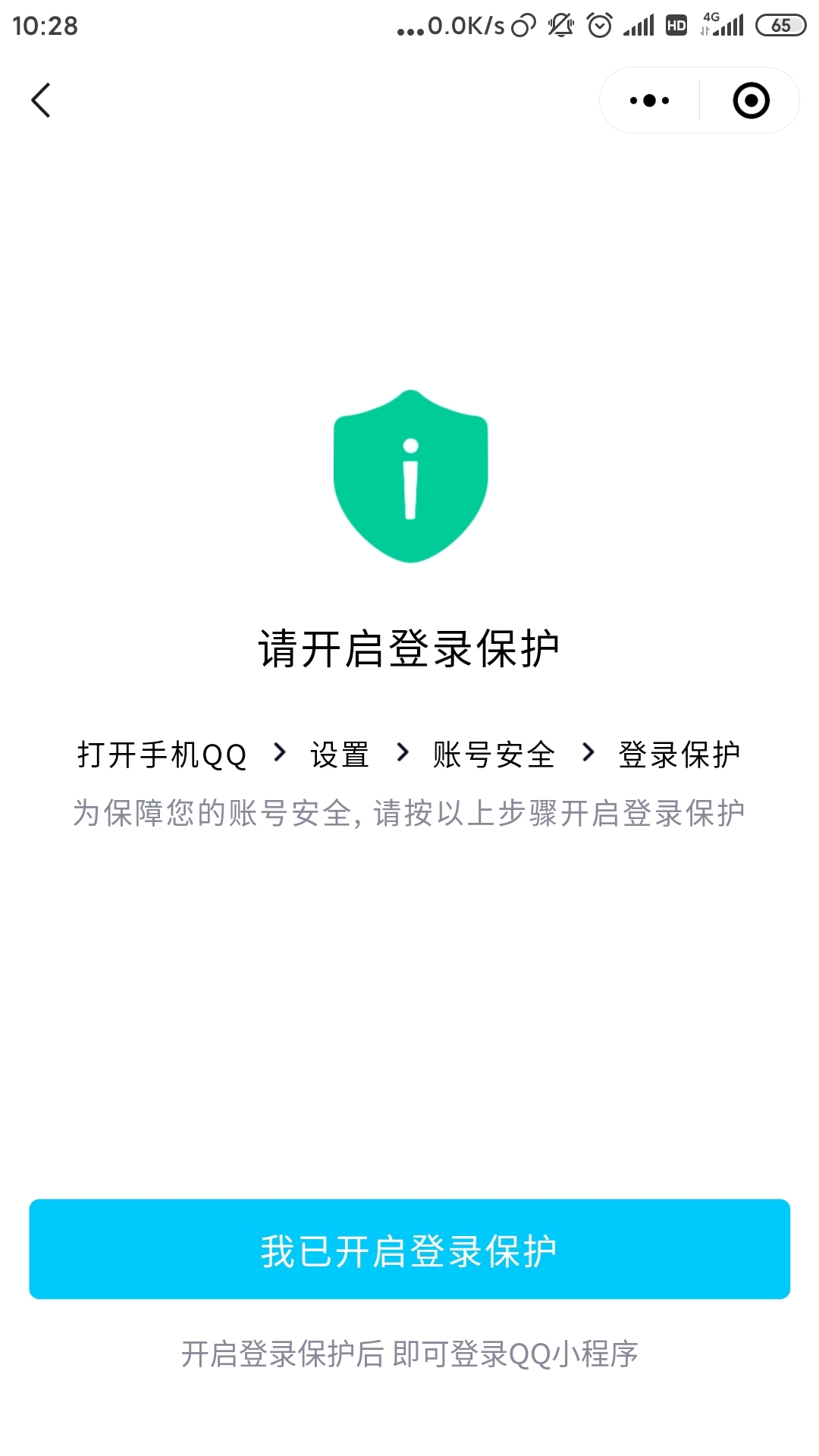Go back using the top-left arrow
Screen dimensions: 819x1456
tap(41, 100)
